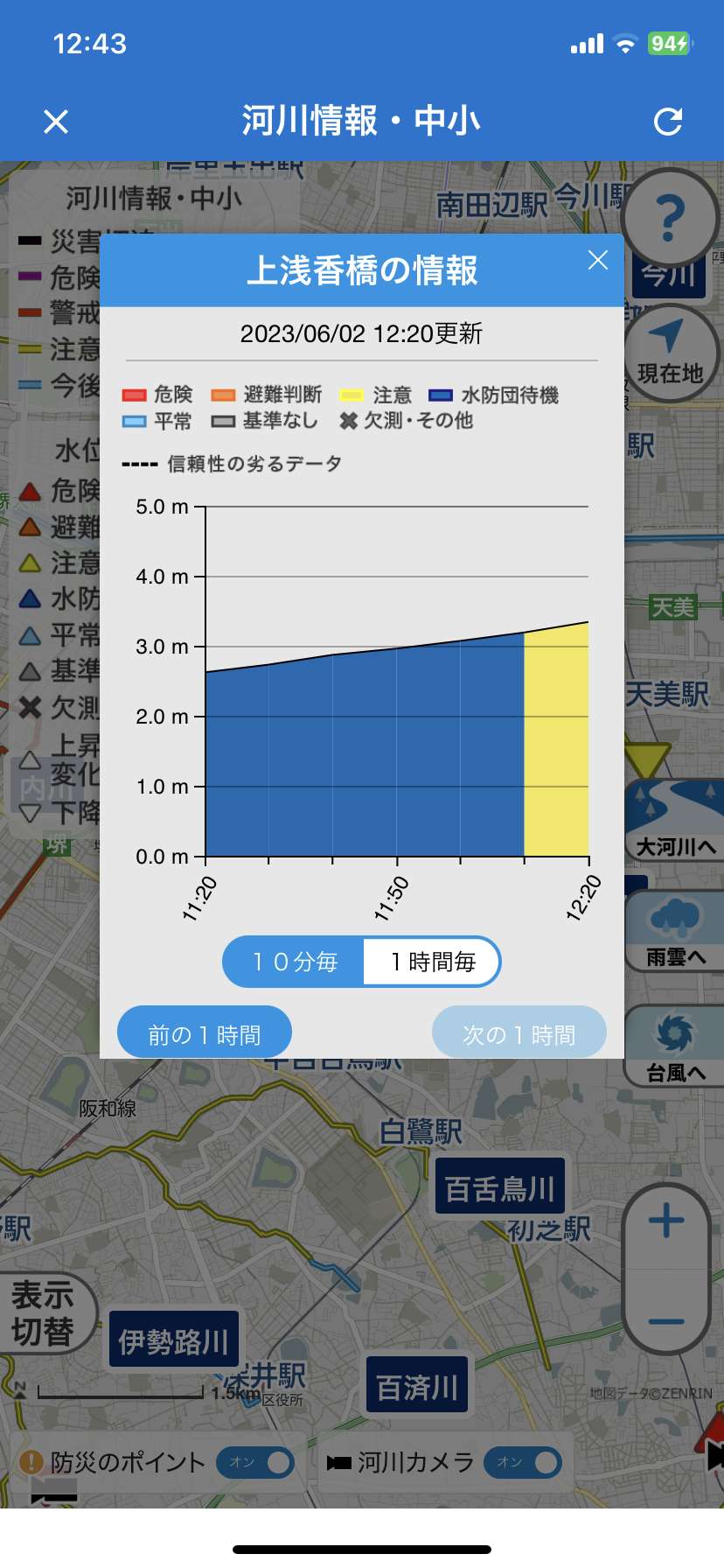Dismiss the 上浅香橋の情報 popup
This screenshot has height=1568, width=724.
click(x=598, y=260)
